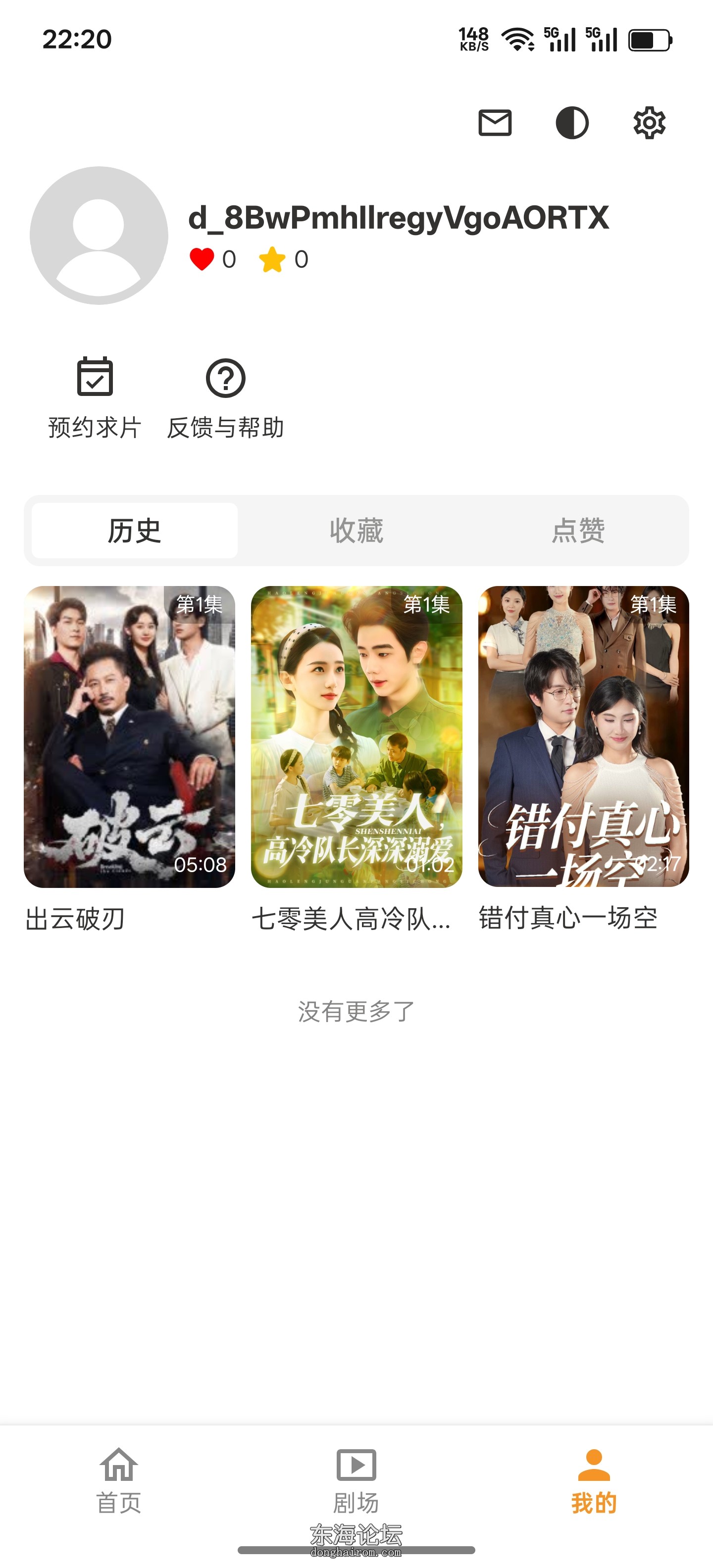Switch to the 收藏 favorites tab
The width and height of the screenshot is (713, 1568).
[x=356, y=530]
